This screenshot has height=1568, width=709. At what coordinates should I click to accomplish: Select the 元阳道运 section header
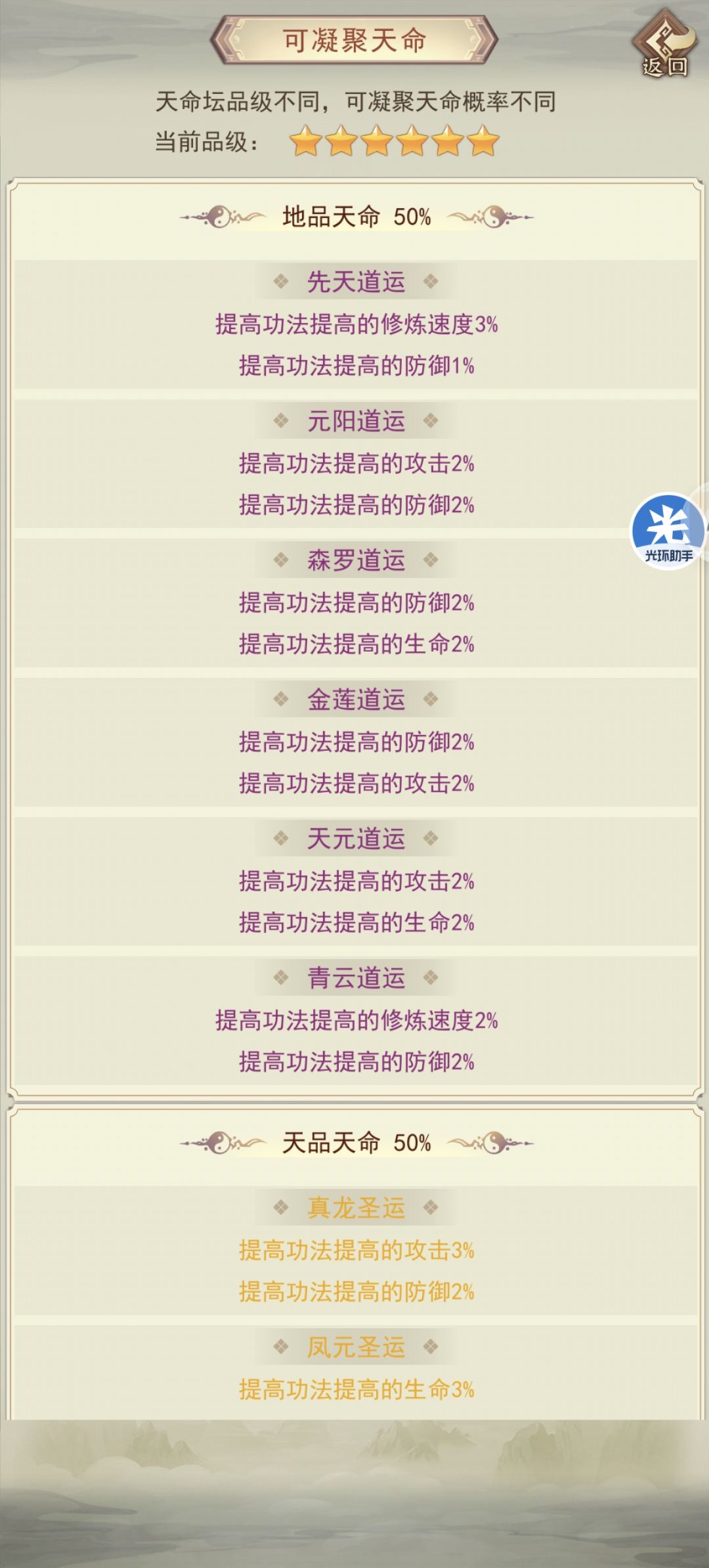tap(354, 421)
